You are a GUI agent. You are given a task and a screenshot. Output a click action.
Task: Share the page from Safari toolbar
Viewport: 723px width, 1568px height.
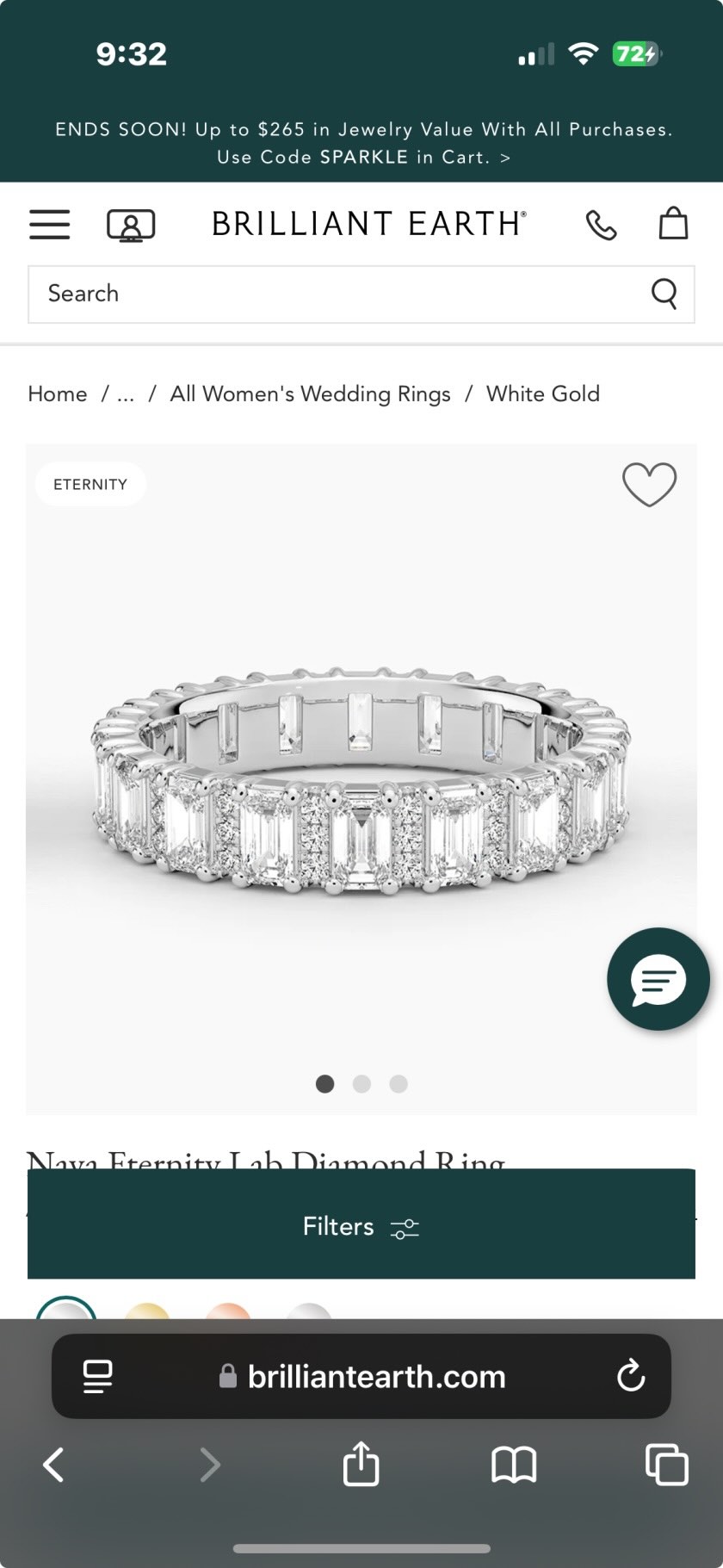[x=361, y=1464]
